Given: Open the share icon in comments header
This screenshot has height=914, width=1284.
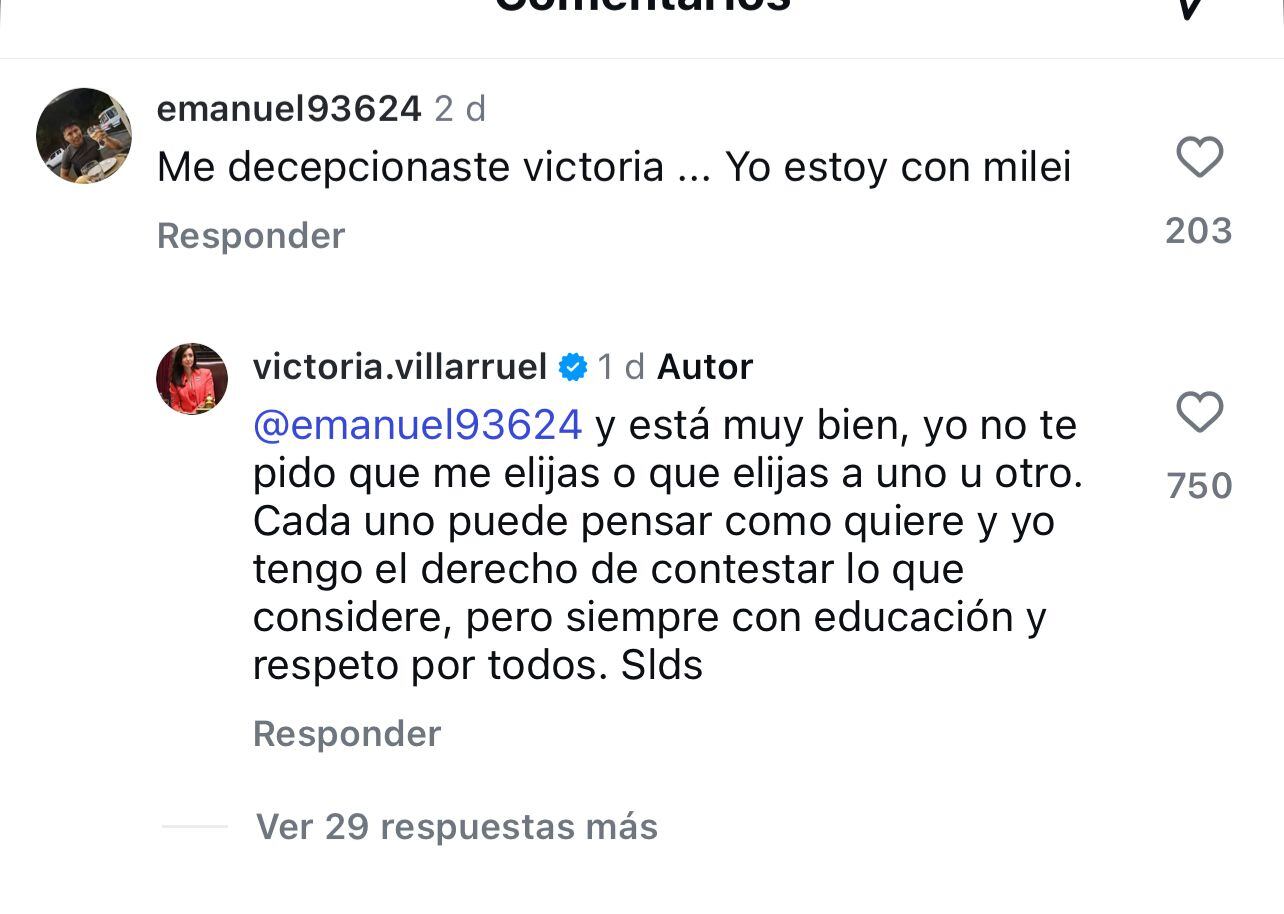Looking at the screenshot, I should coord(1190,8).
